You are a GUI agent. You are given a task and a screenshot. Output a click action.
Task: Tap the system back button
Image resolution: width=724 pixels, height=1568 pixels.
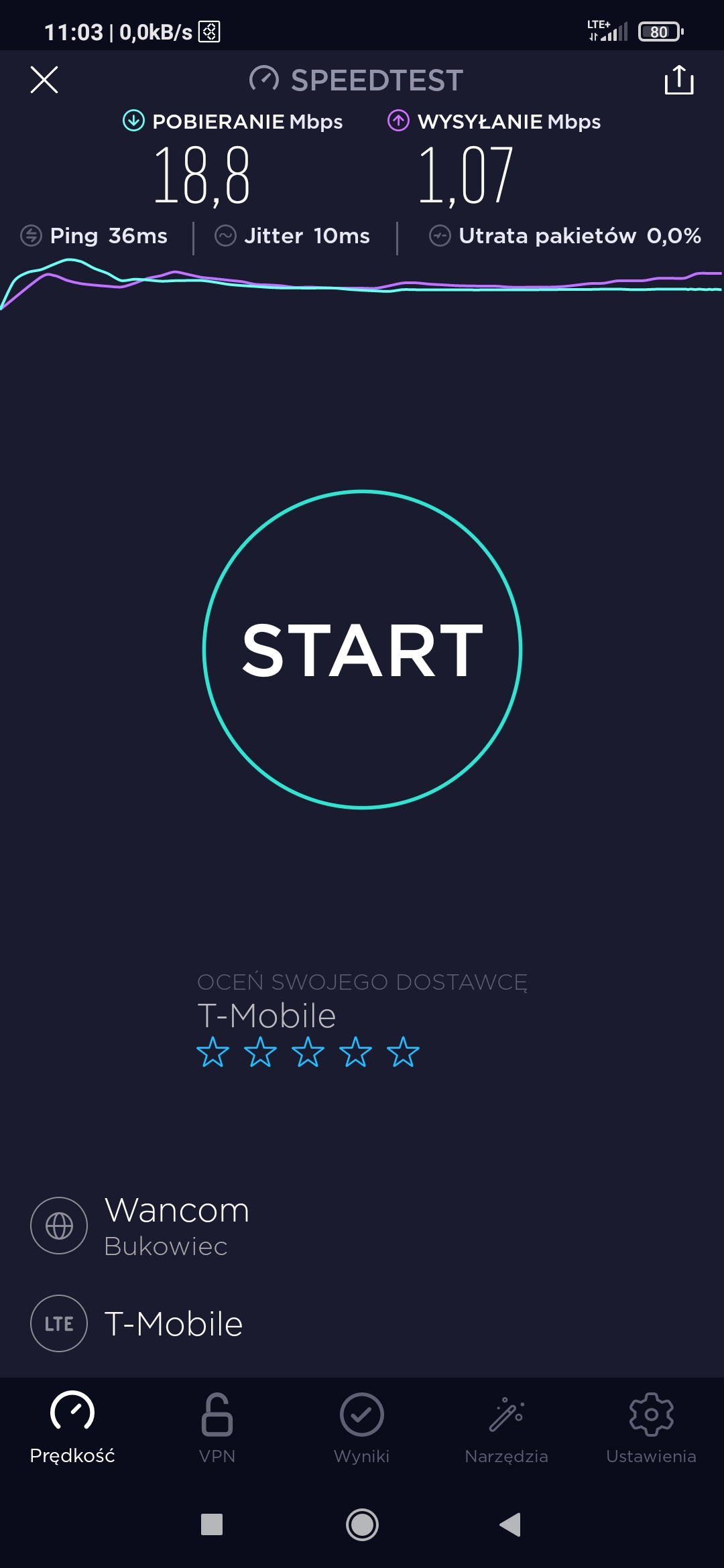[510, 1524]
